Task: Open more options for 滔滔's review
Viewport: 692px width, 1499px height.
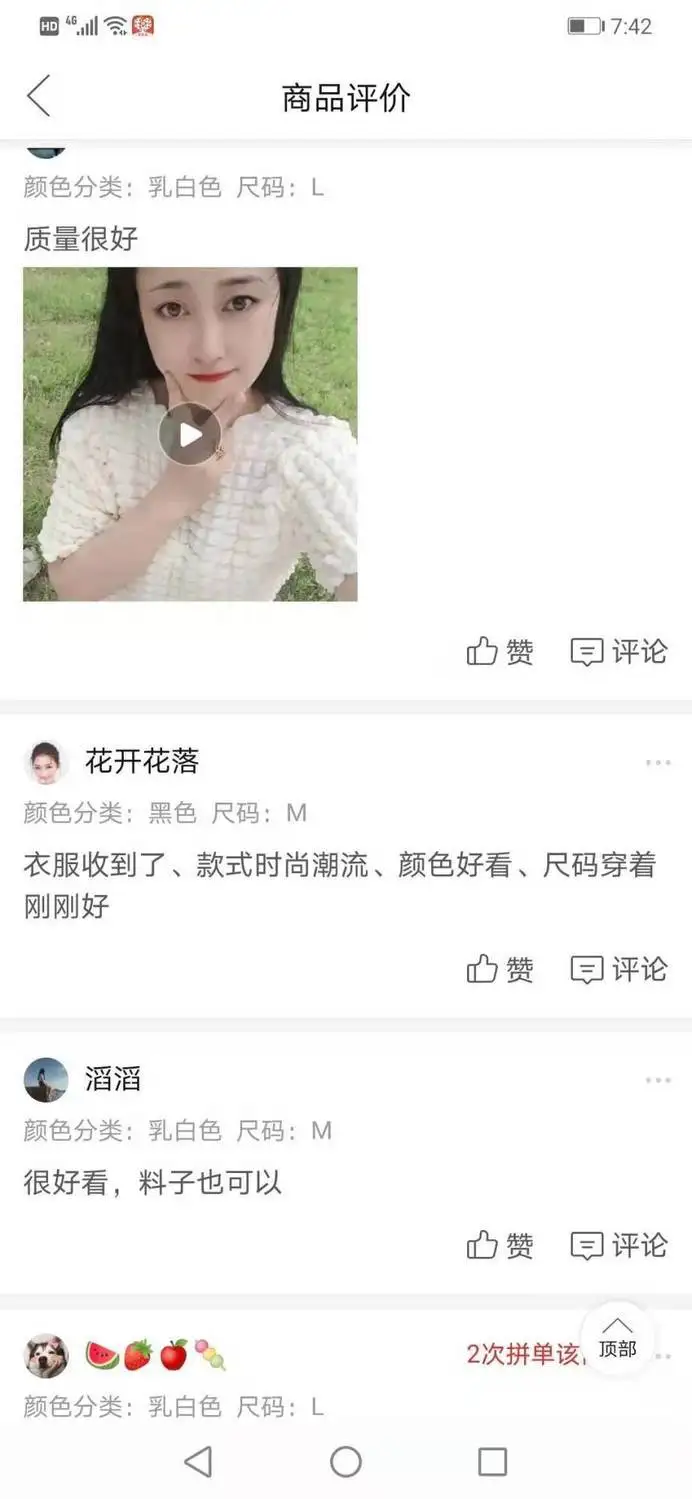Action: point(658,1080)
